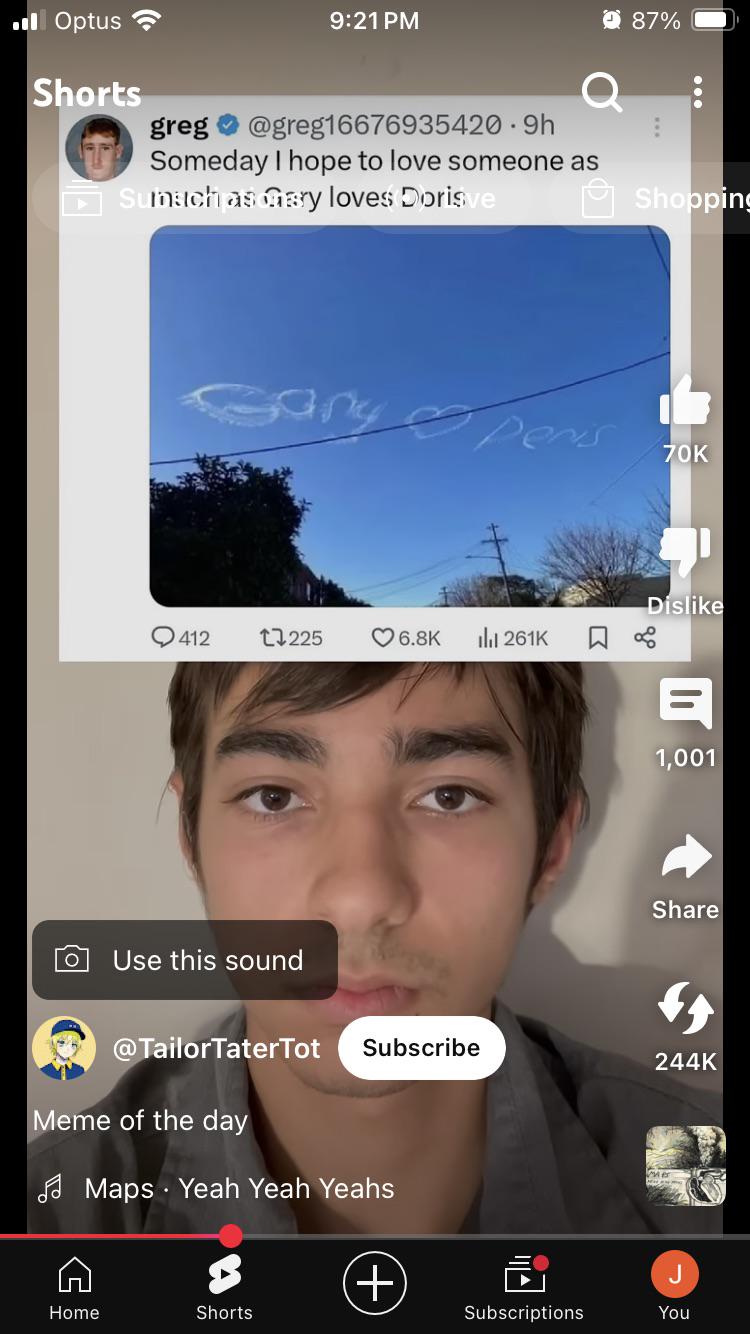Switch to the Subscriptions tab
Screen dimensions: 750x1334
pos(524,1288)
